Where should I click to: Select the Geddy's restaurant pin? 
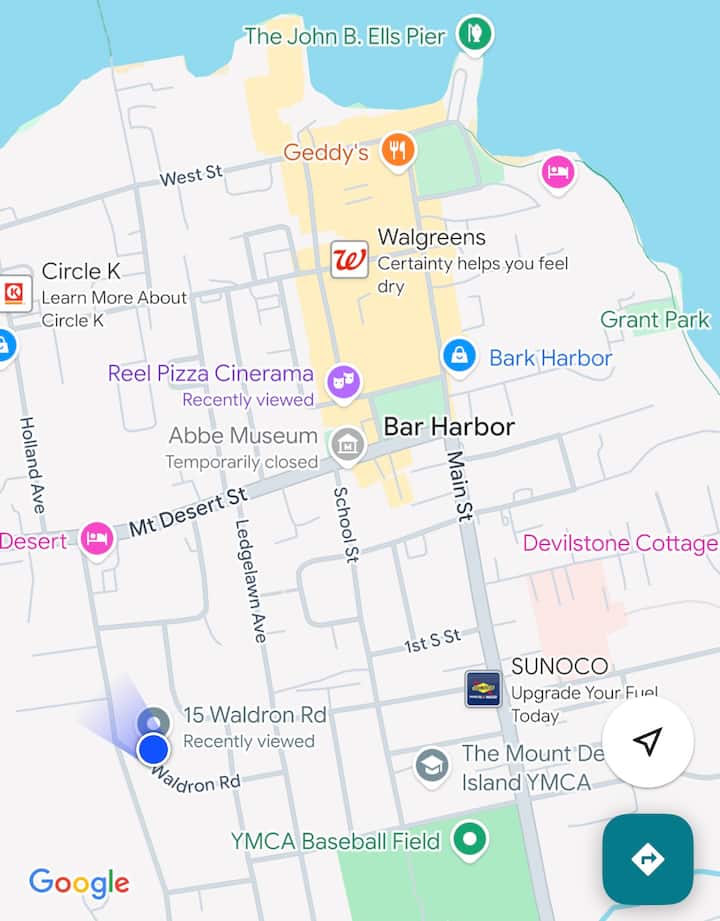point(398,151)
